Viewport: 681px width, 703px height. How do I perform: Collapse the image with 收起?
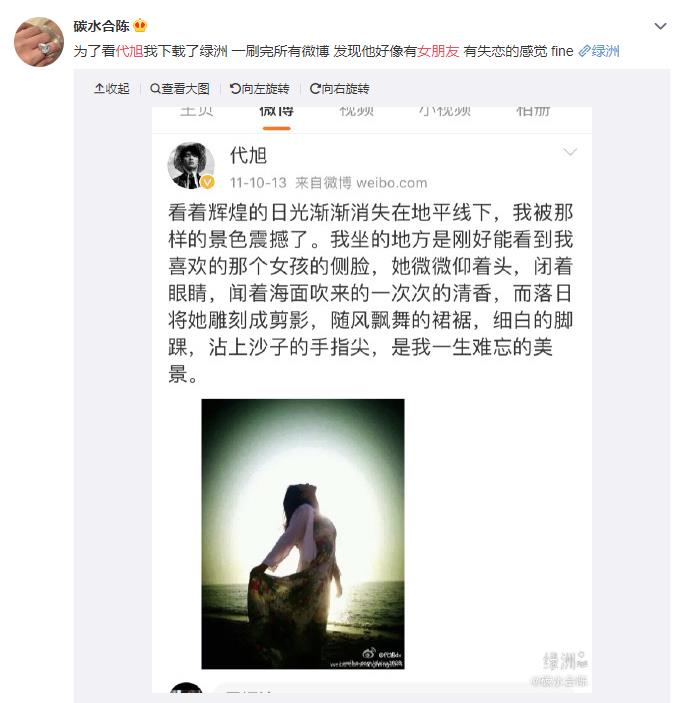pyautogui.click(x=112, y=89)
